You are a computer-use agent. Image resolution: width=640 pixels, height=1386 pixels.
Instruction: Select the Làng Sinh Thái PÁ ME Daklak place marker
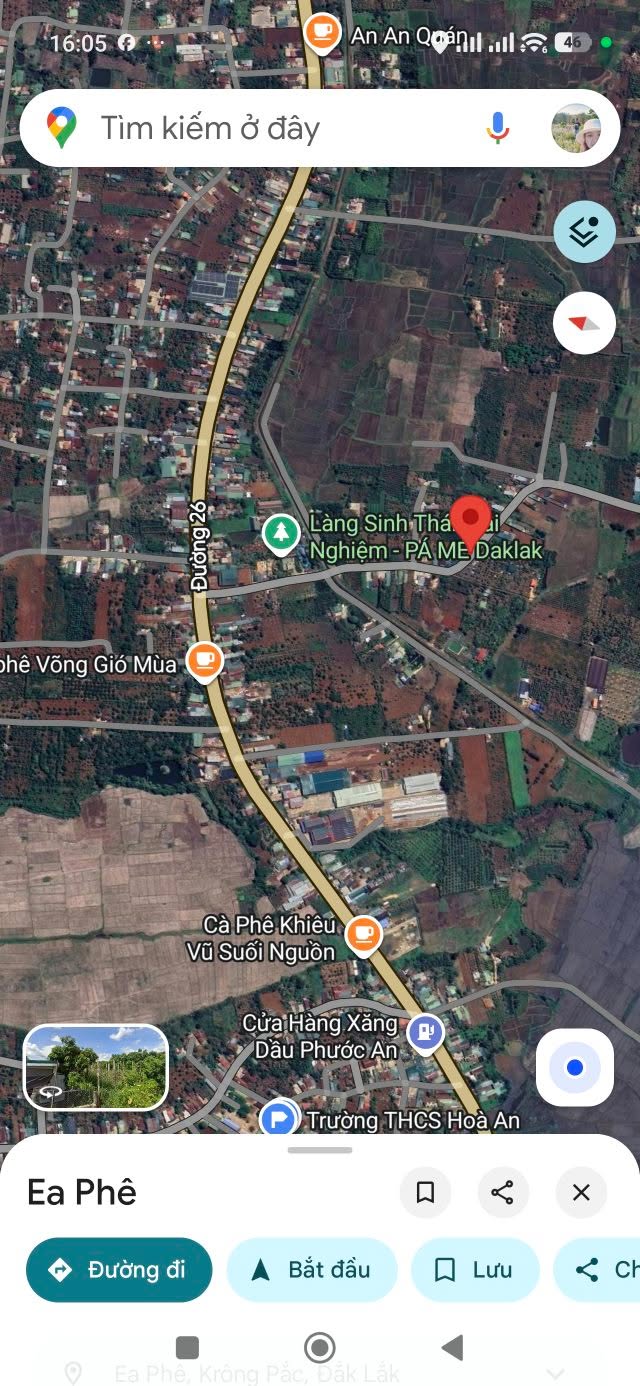[281, 534]
